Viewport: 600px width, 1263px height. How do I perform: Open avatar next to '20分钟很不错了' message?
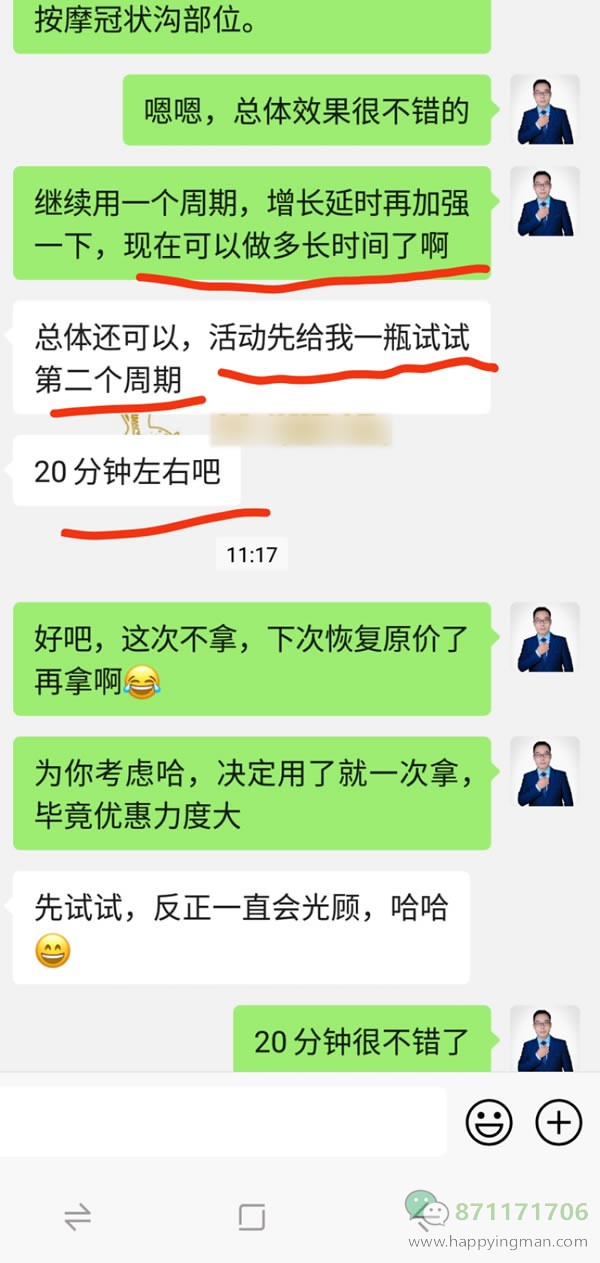[x=545, y=1038]
